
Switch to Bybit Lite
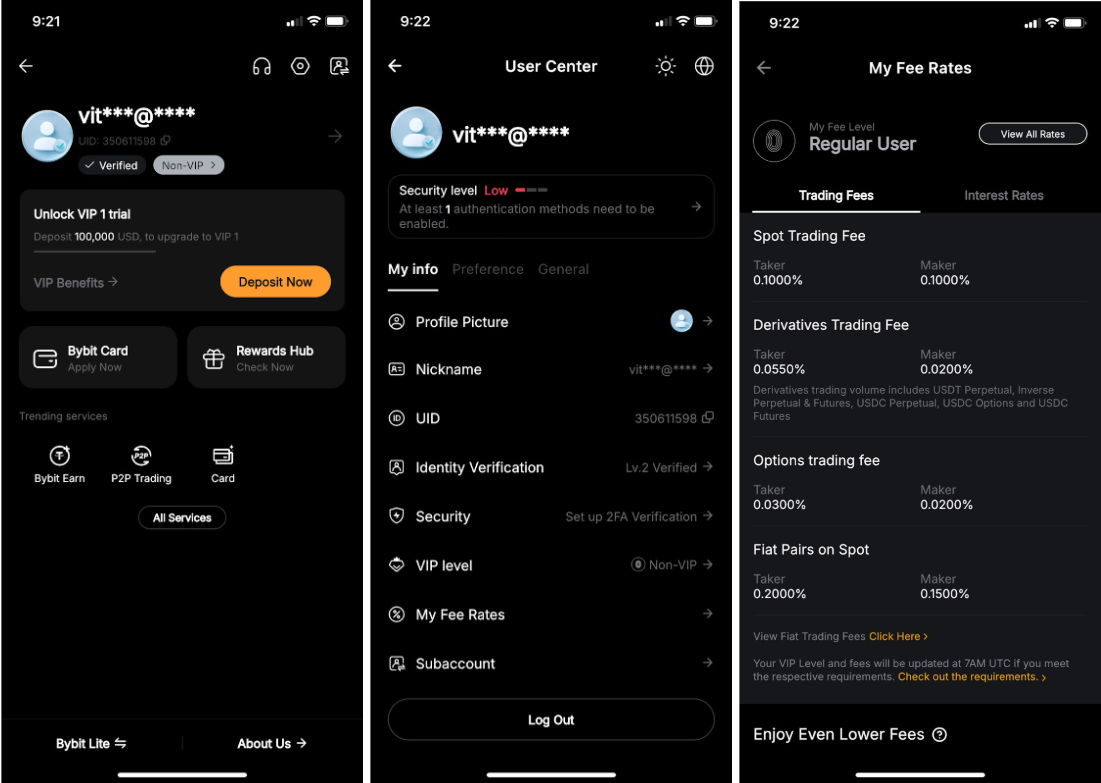pyautogui.click(x=91, y=743)
